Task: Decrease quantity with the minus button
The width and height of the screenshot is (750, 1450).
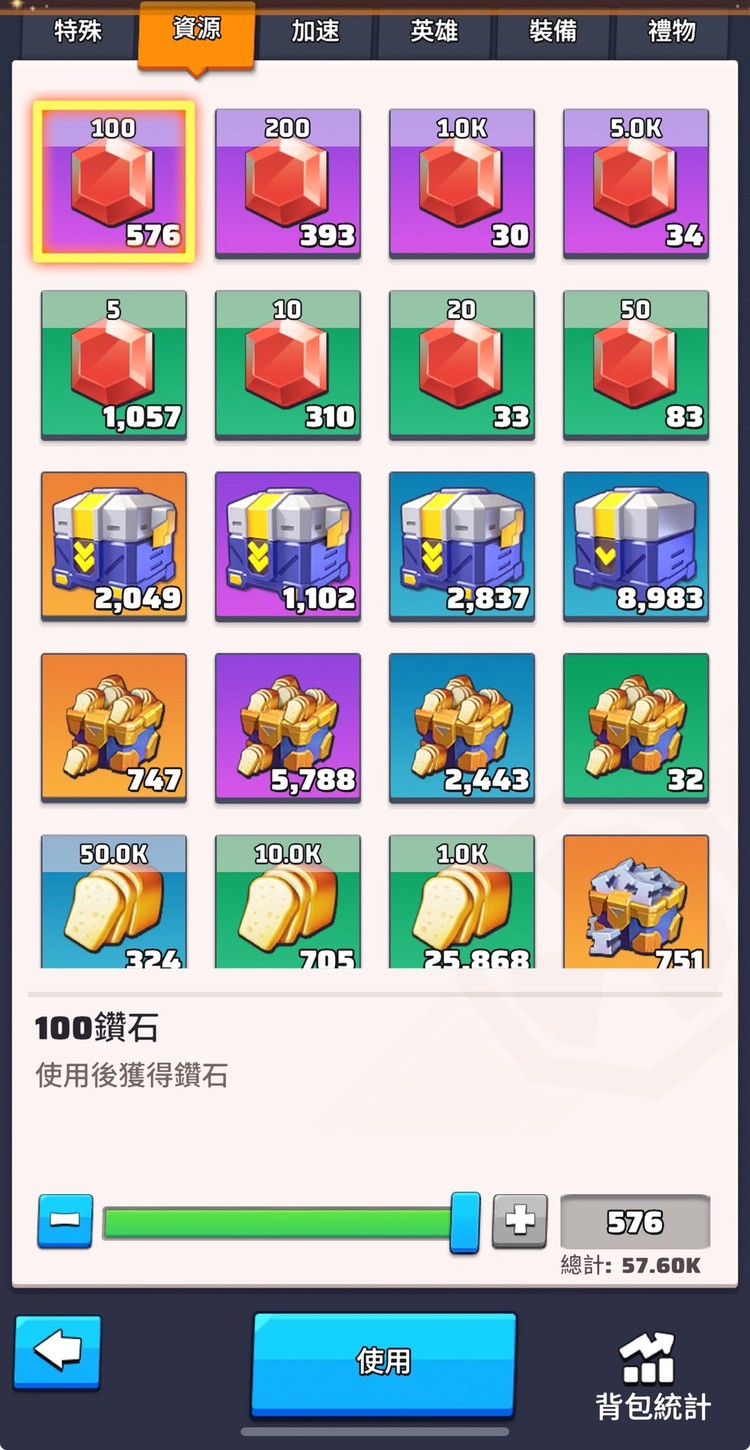Action: (65, 1221)
